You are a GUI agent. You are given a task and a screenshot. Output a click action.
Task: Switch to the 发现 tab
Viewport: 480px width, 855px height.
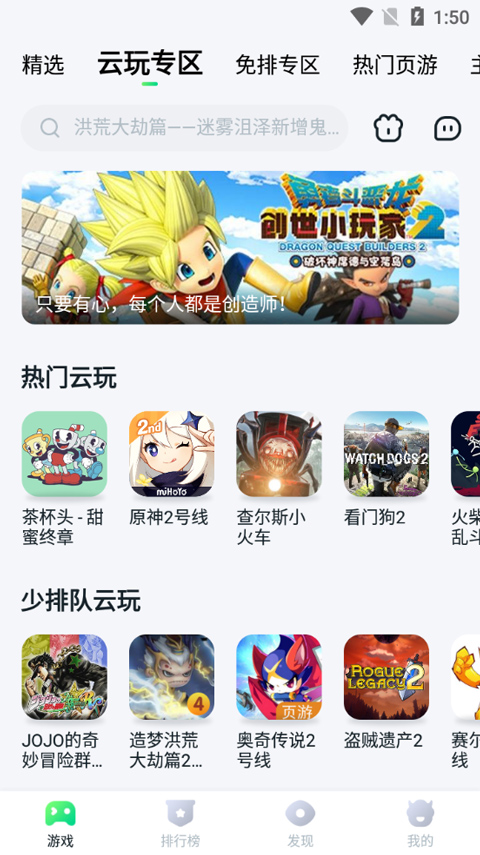click(300, 823)
